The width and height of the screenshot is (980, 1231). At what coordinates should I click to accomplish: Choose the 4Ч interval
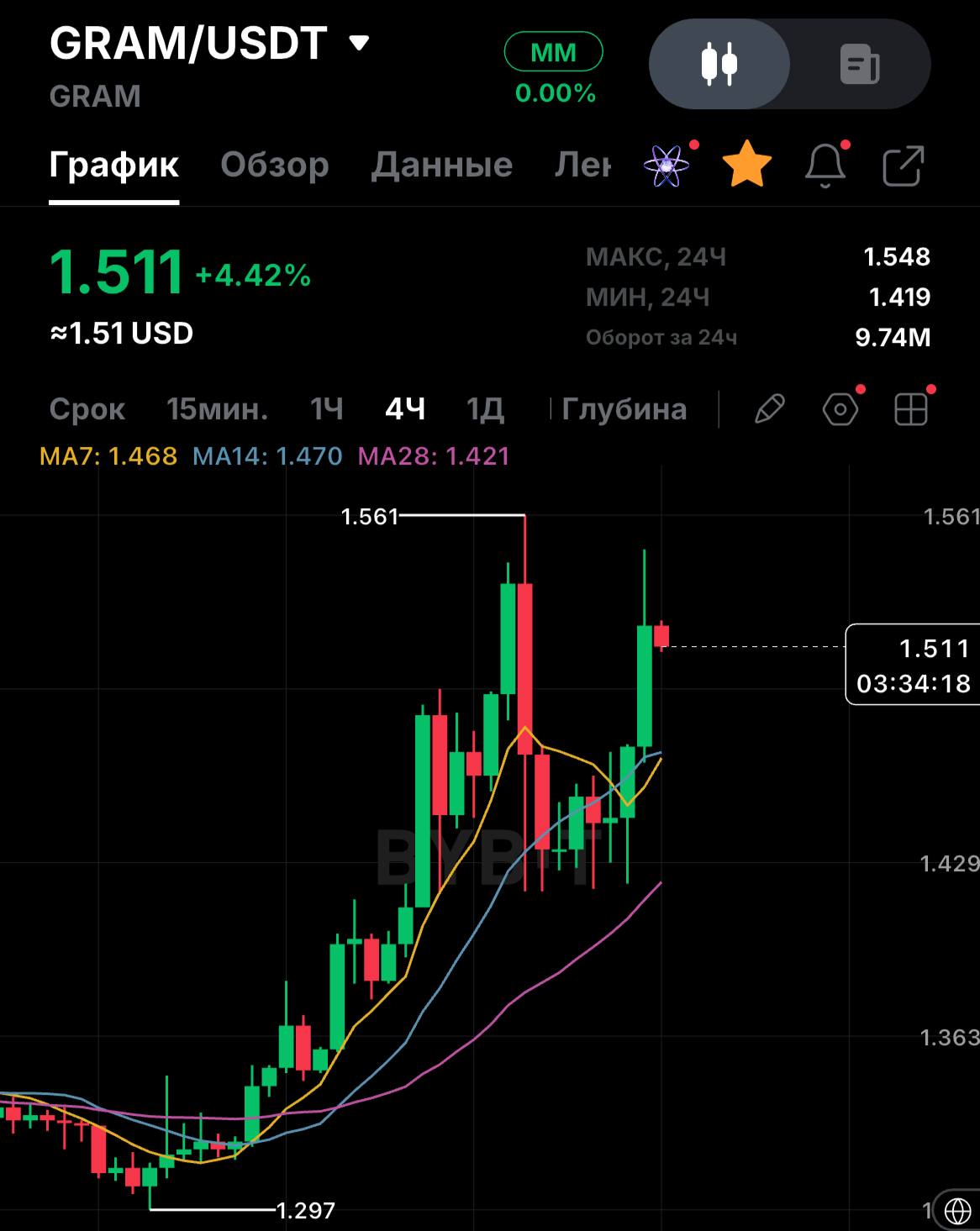click(x=405, y=409)
